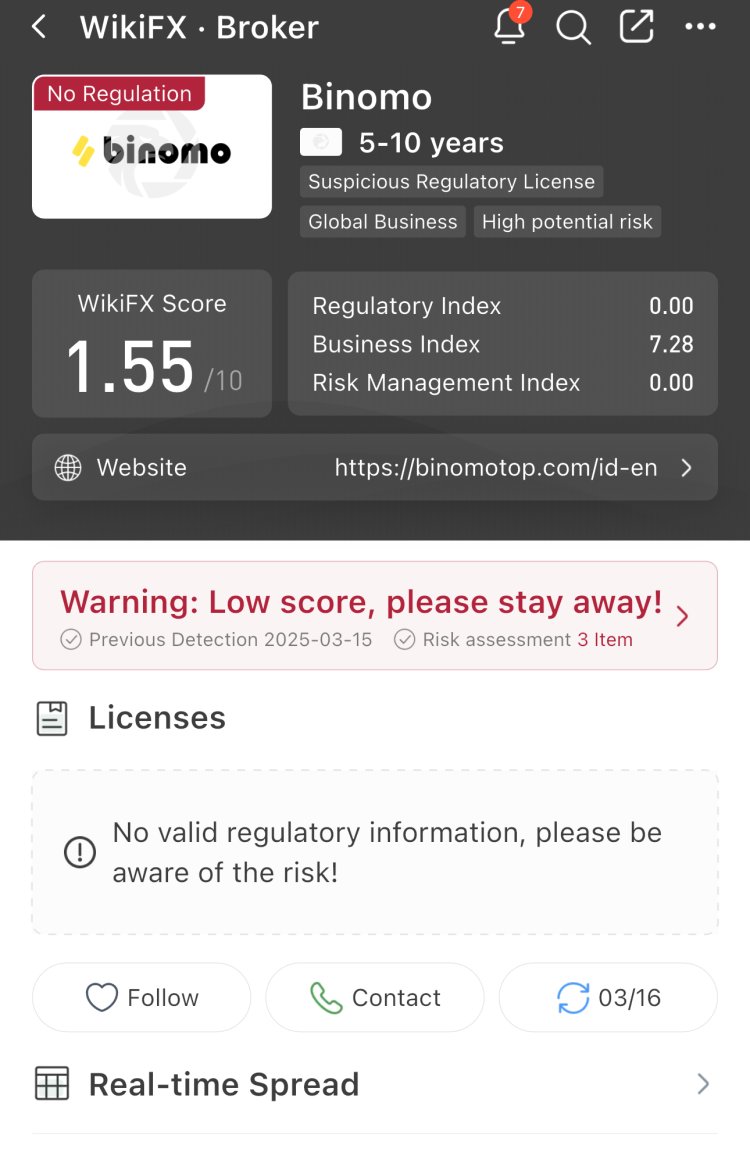
Task: Go back from the Broker page
Action: tap(39, 27)
